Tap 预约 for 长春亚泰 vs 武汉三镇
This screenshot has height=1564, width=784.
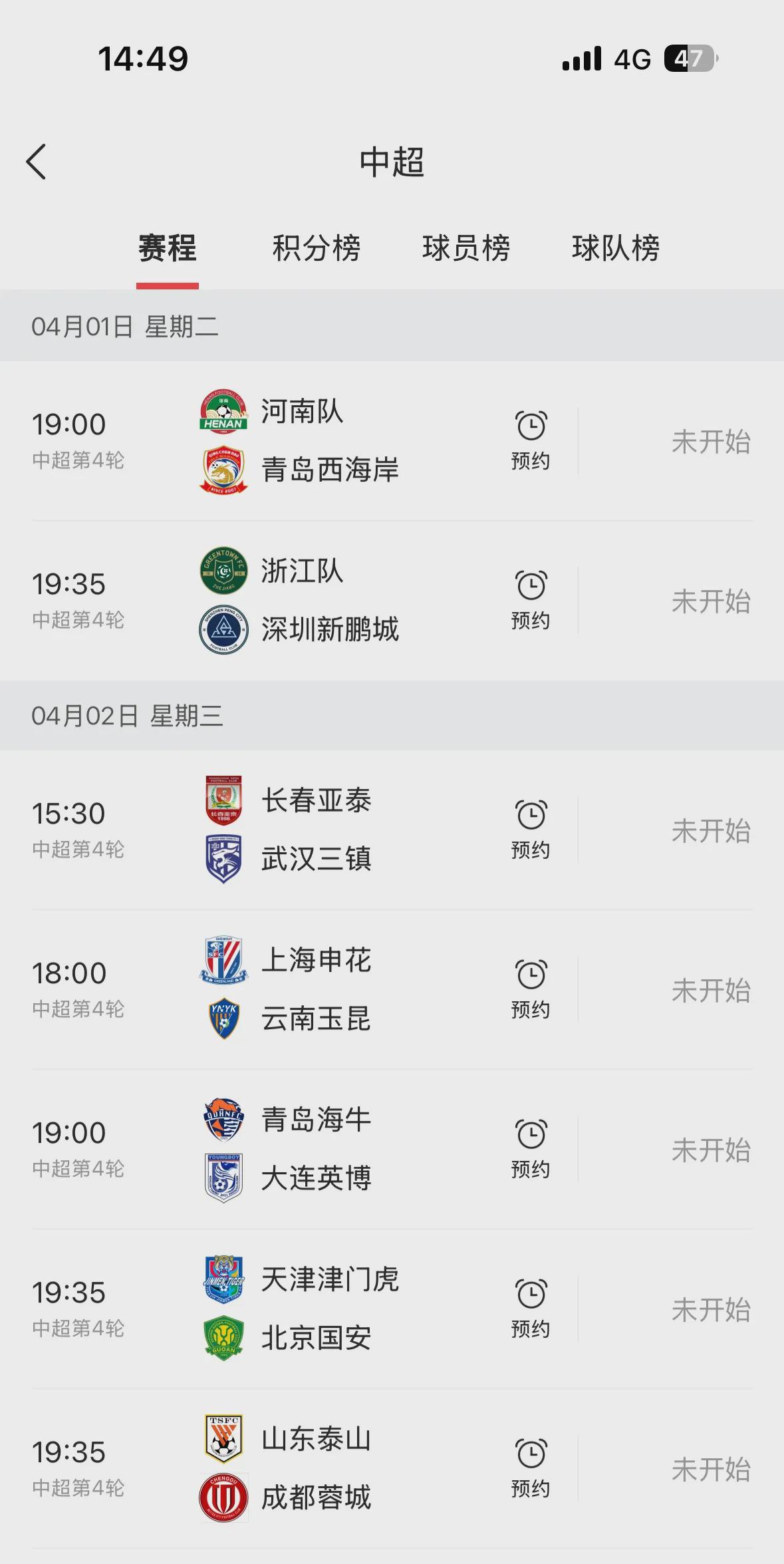pos(531,830)
